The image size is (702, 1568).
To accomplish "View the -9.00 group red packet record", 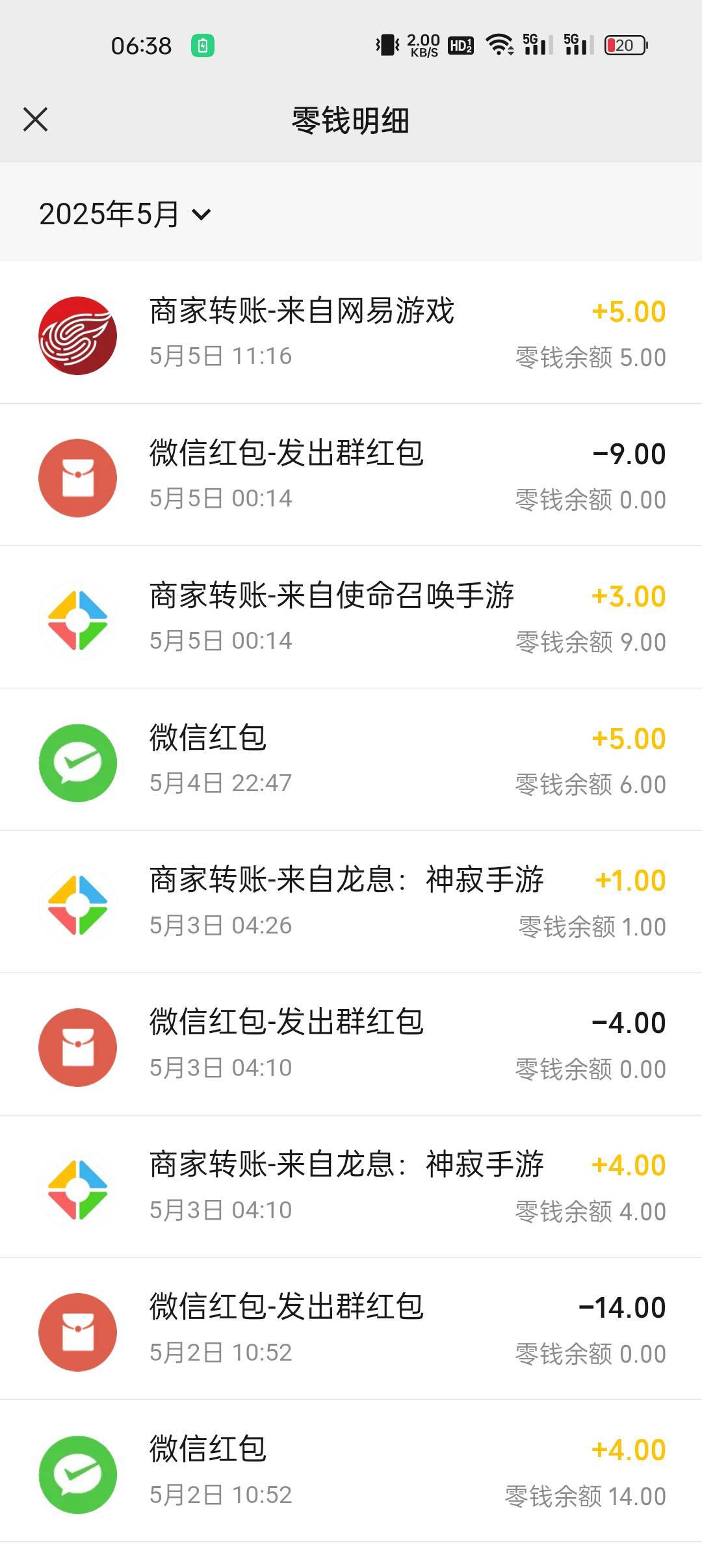I will pos(351,475).
